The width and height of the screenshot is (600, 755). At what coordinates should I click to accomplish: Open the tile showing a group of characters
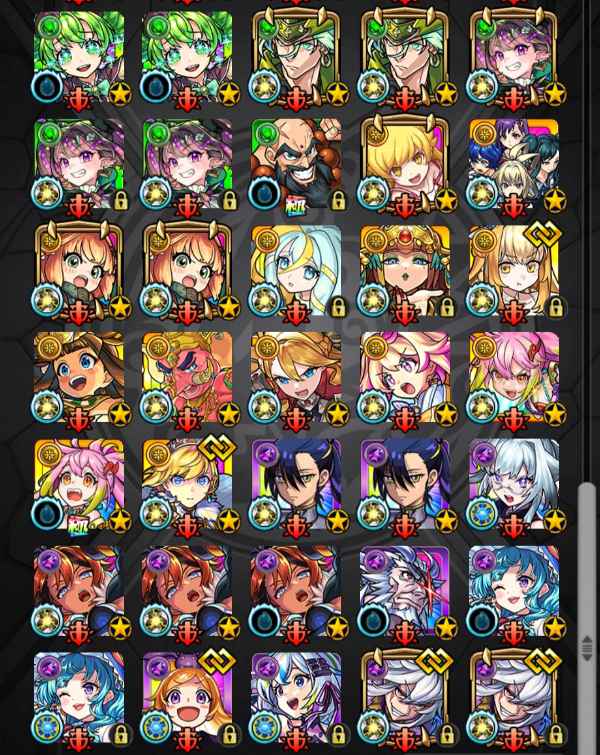point(513,165)
